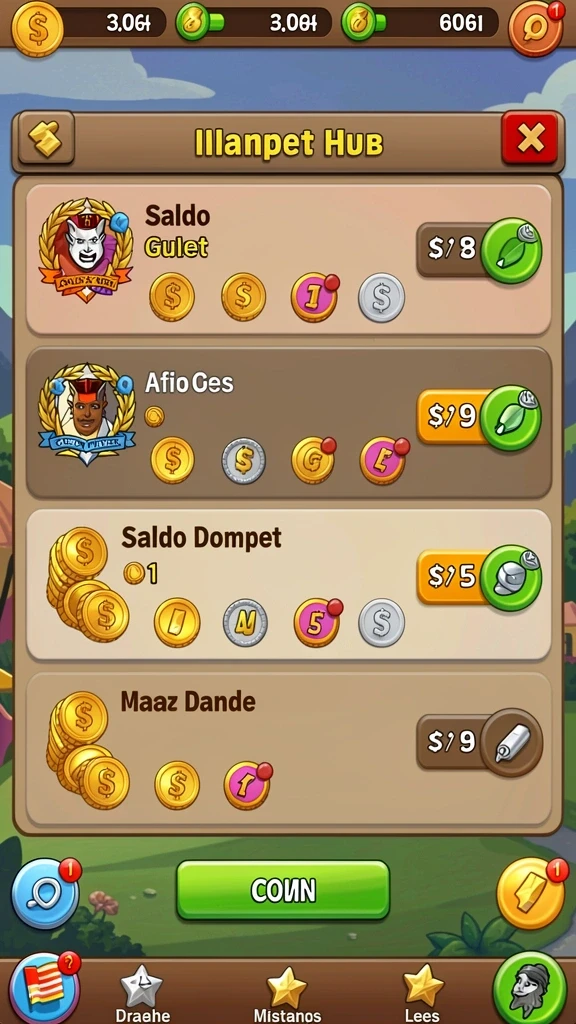Open the flag icon in bottom bar
Screen dimensions: 576x1024
(x=45, y=987)
